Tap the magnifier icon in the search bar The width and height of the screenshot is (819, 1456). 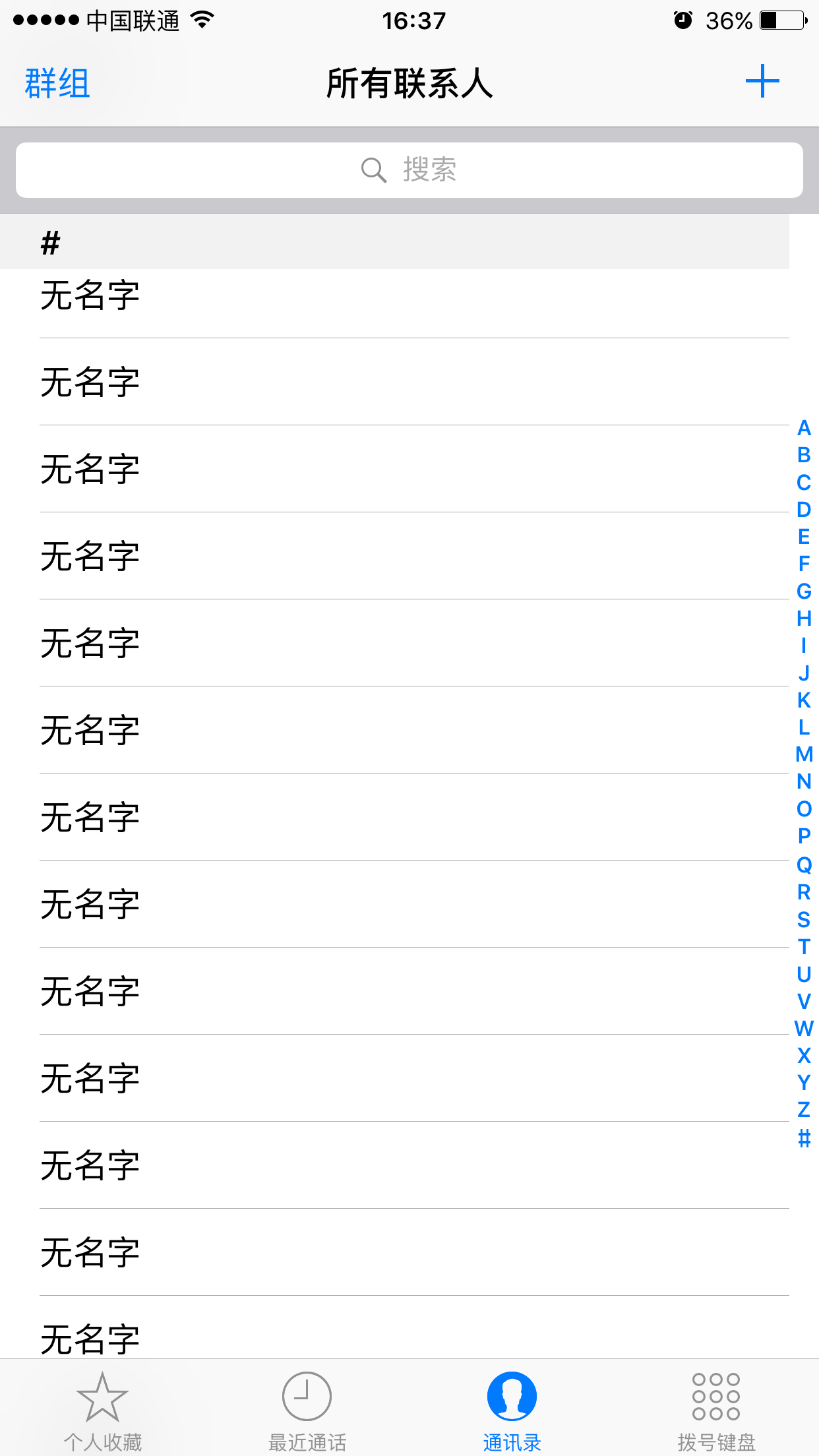pos(373,170)
